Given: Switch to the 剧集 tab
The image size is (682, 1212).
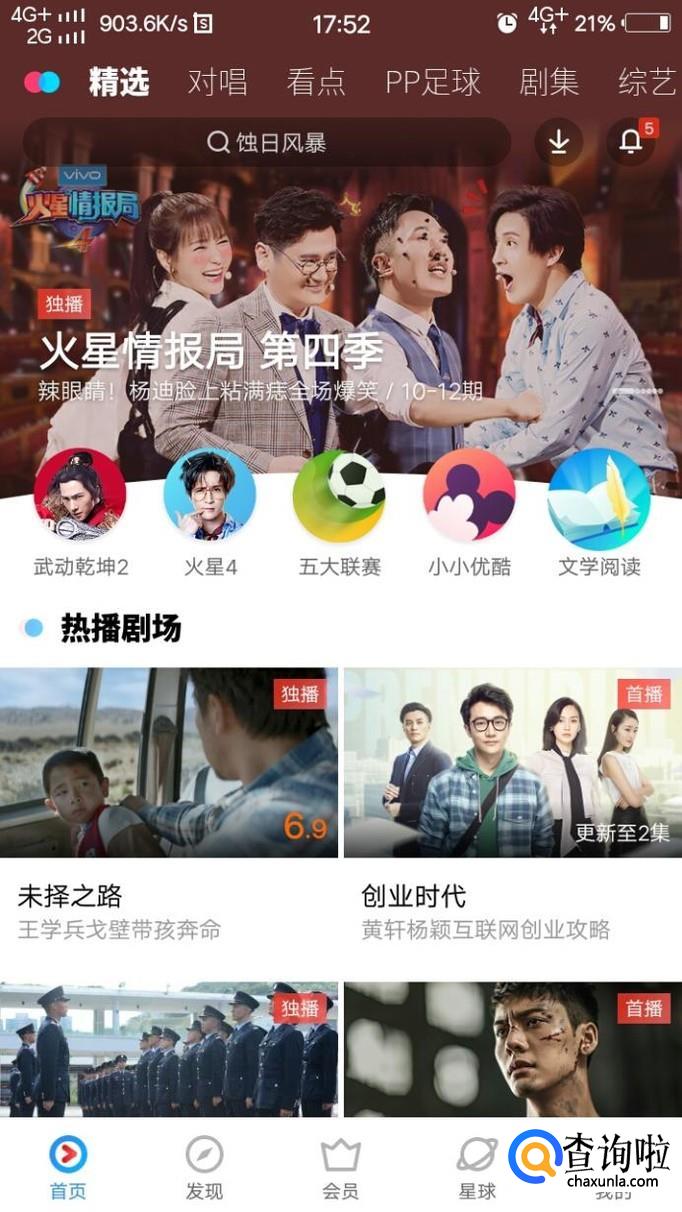Looking at the screenshot, I should pos(549,82).
